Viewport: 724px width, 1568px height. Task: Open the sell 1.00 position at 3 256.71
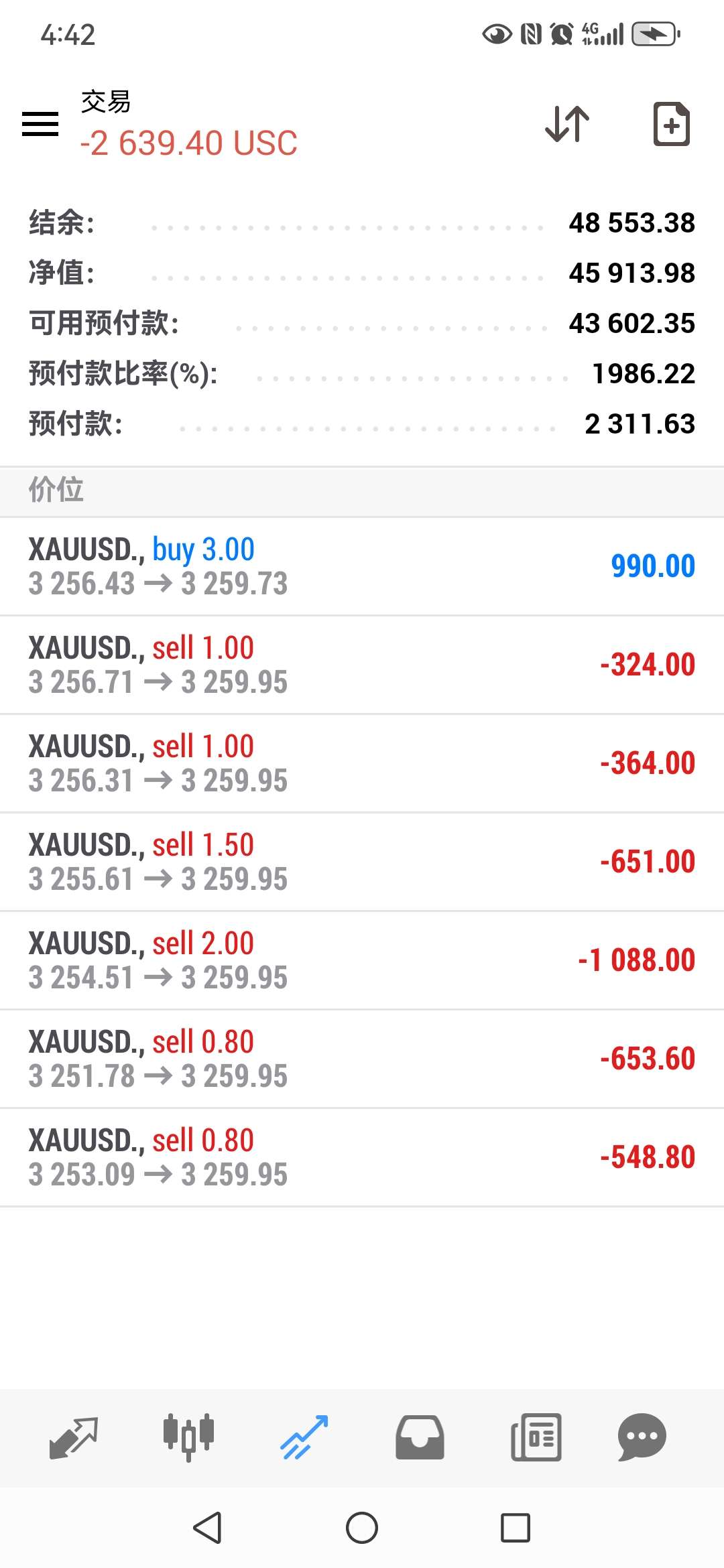pyautogui.click(x=362, y=665)
